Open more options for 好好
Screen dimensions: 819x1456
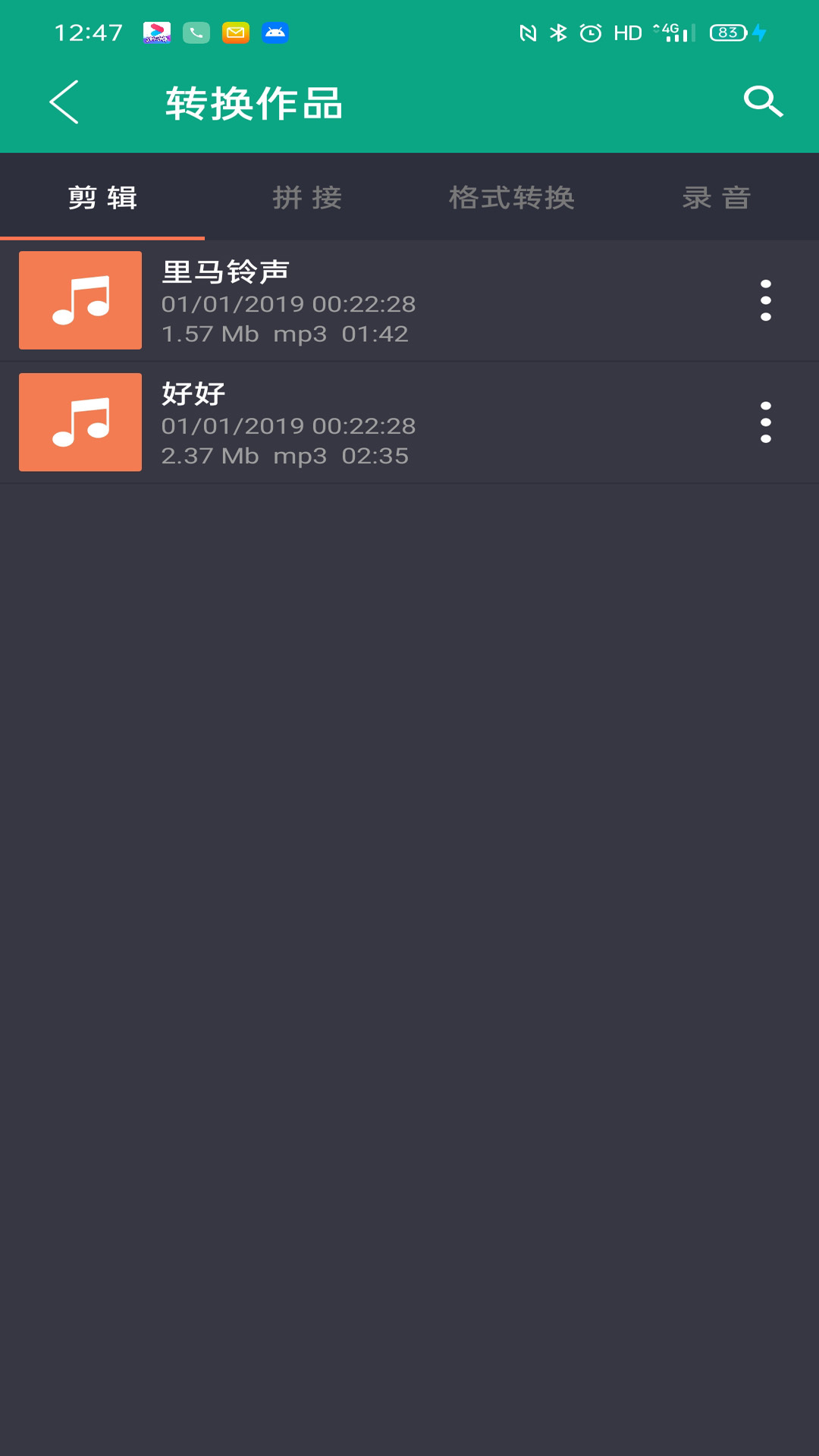pyautogui.click(x=766, y=423)
